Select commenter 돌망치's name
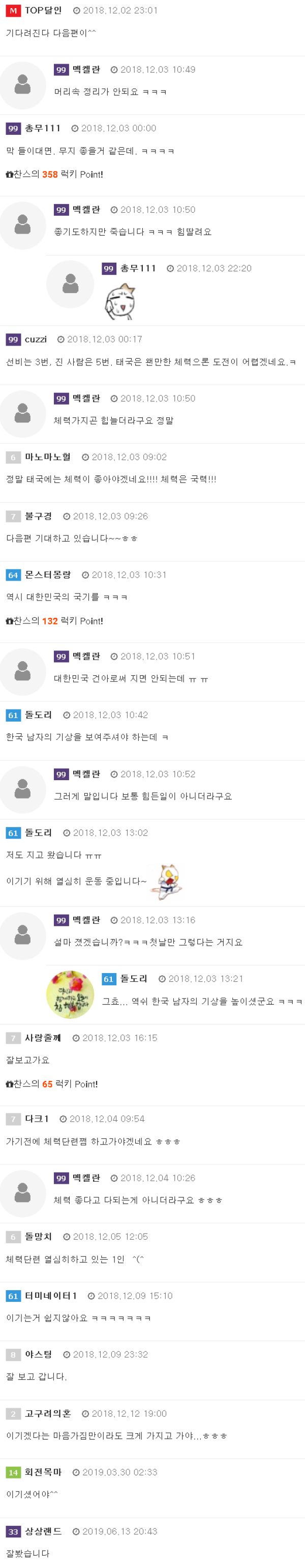The height and width of the screenshot is (1568, 305). [38, 1236]
